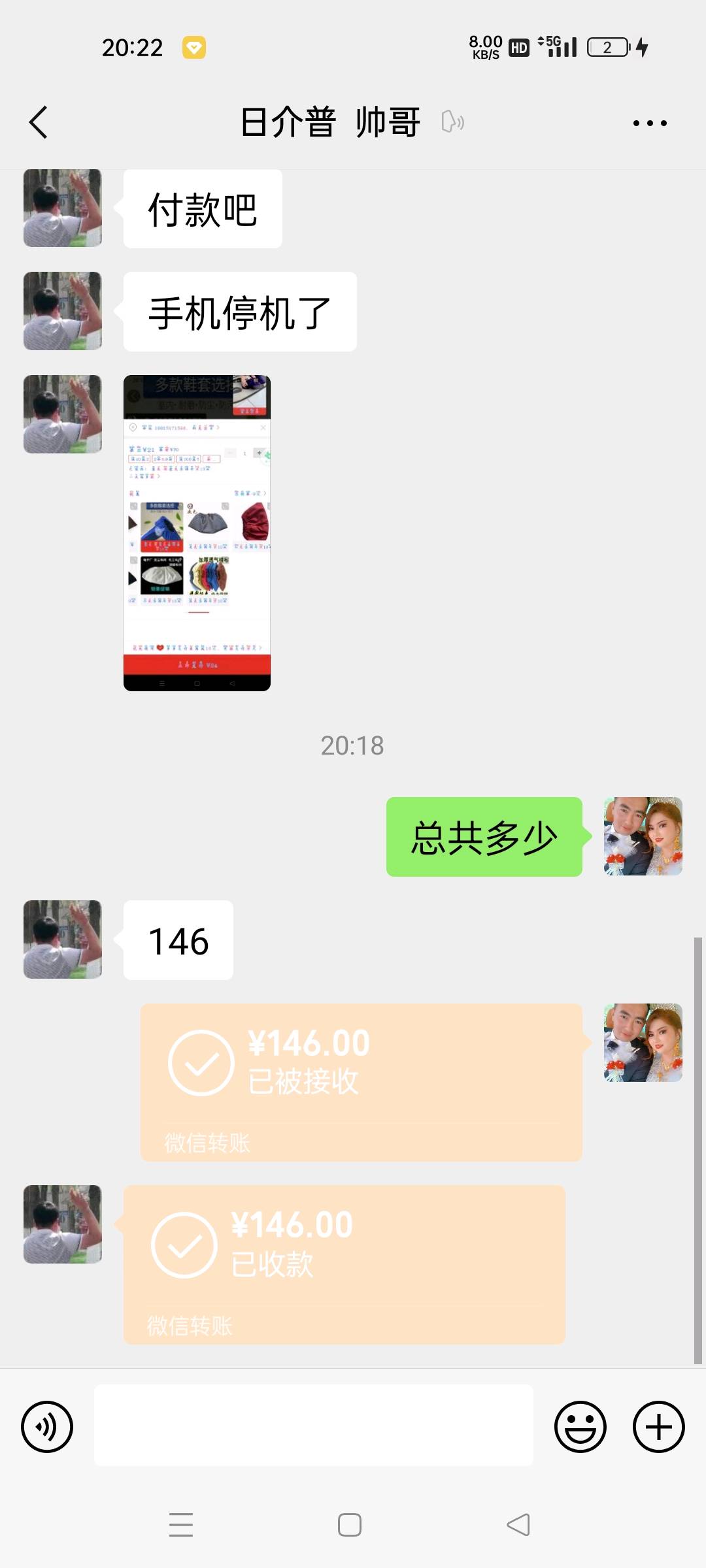Open my own avatar beside 总共多少
This screenshot has height=1568, width=706.
[643, 836]
